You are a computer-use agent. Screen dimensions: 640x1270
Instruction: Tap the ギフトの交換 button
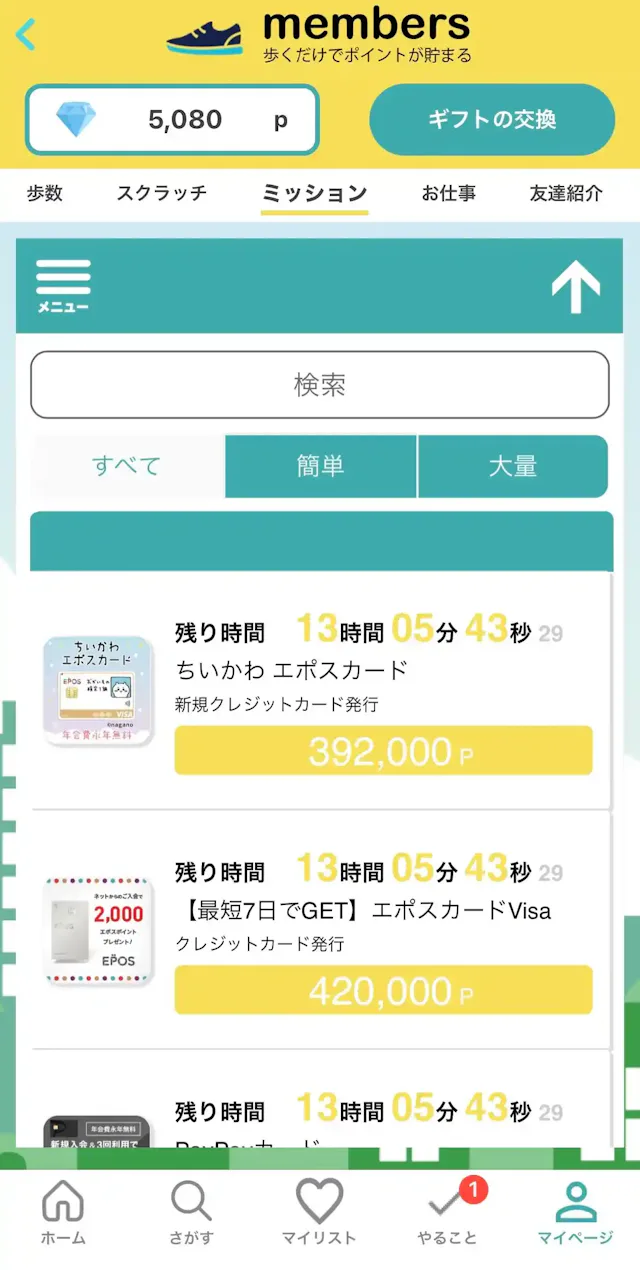pyautogui.click(x=491, y=120)
